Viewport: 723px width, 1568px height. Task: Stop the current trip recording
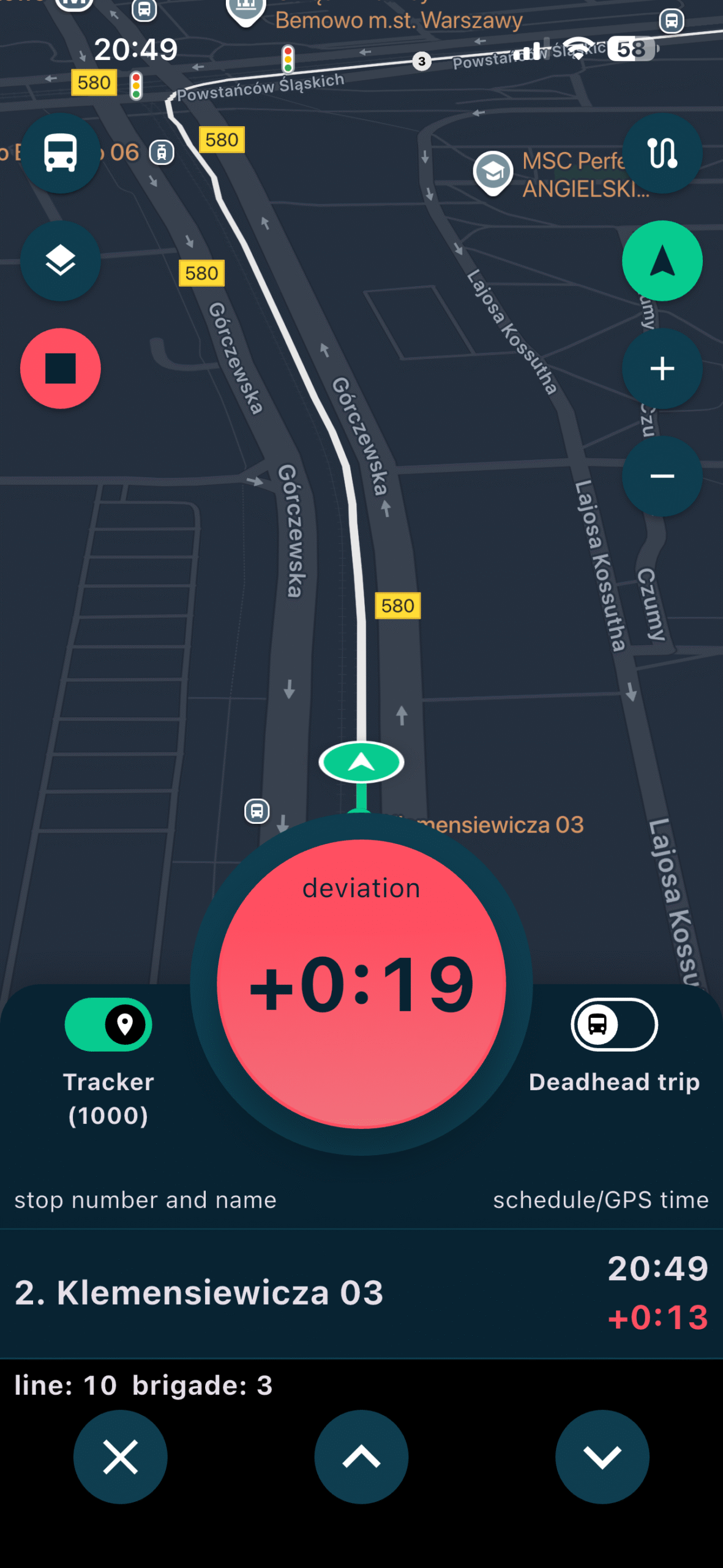tap(60, 369)
